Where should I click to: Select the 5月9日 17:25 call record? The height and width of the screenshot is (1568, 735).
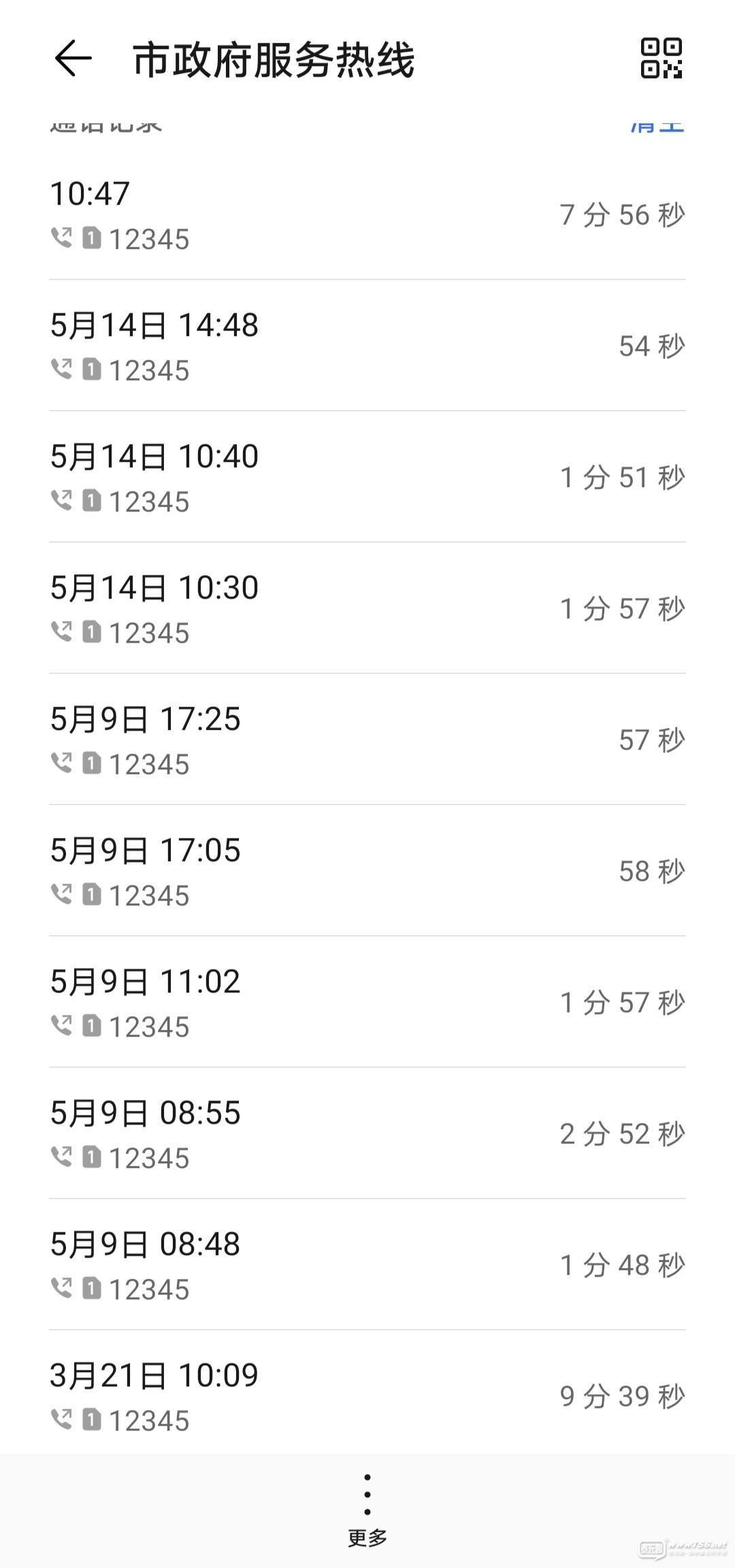[x=367, y=739]
